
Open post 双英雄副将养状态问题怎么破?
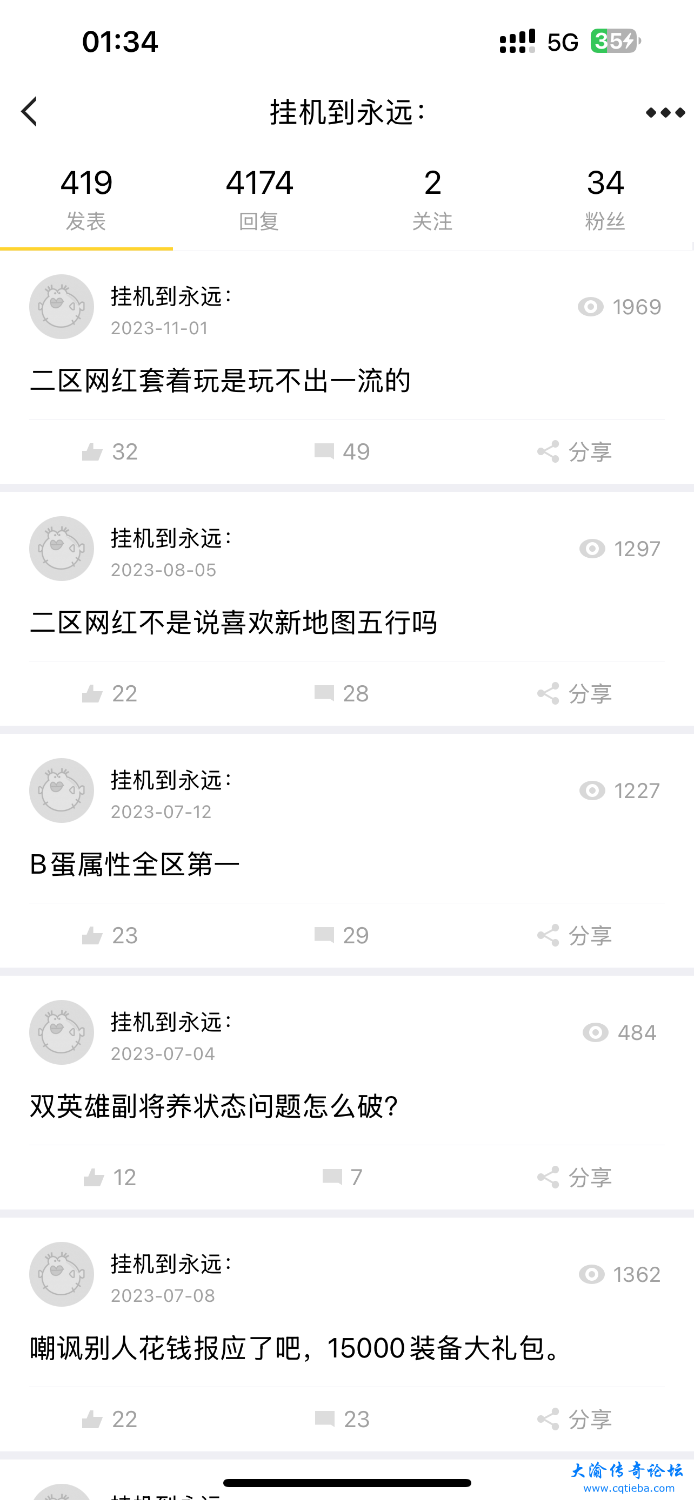(x=214, y=1107)
